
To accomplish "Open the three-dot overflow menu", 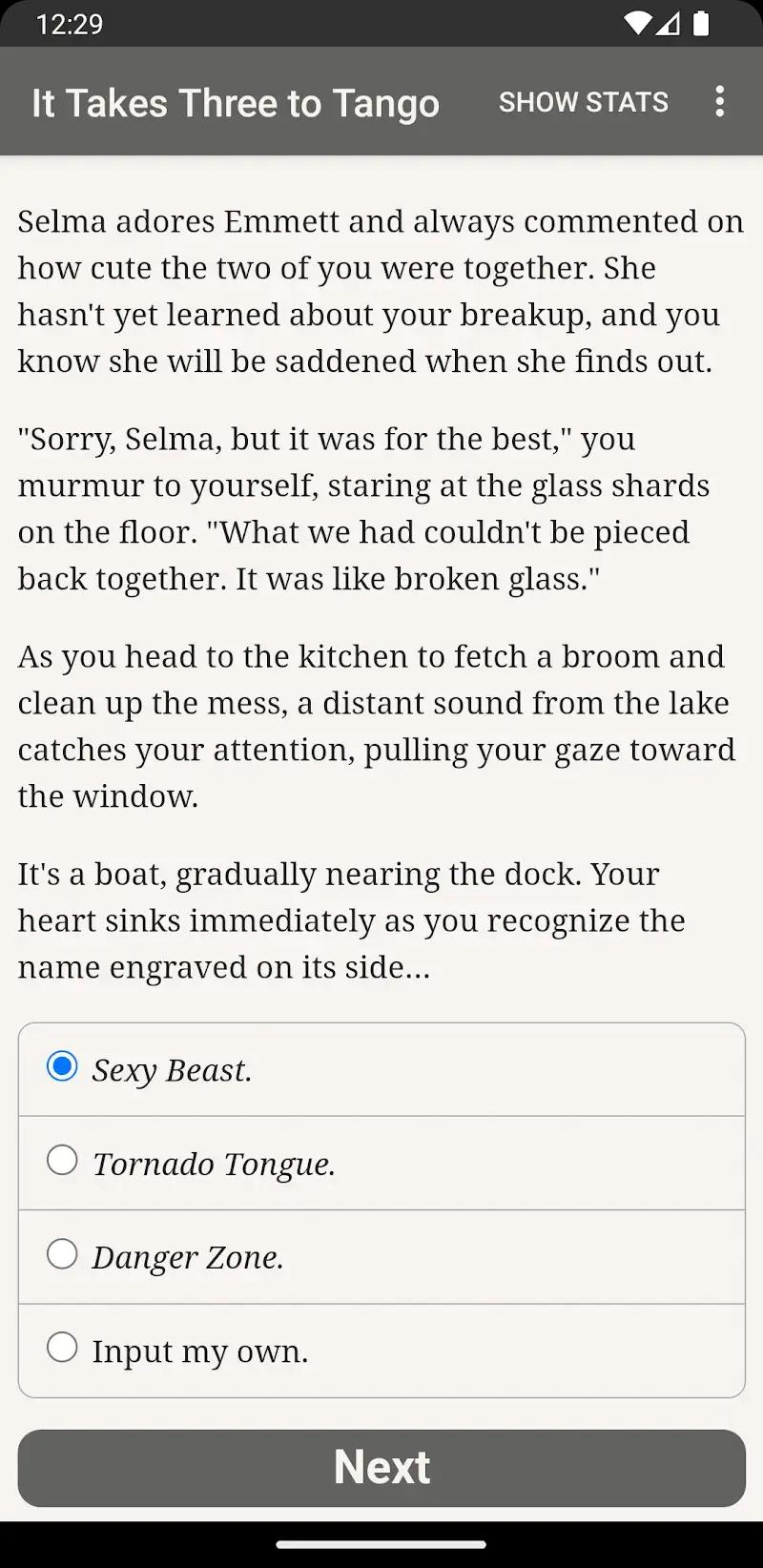I will [x=720, y=102].
